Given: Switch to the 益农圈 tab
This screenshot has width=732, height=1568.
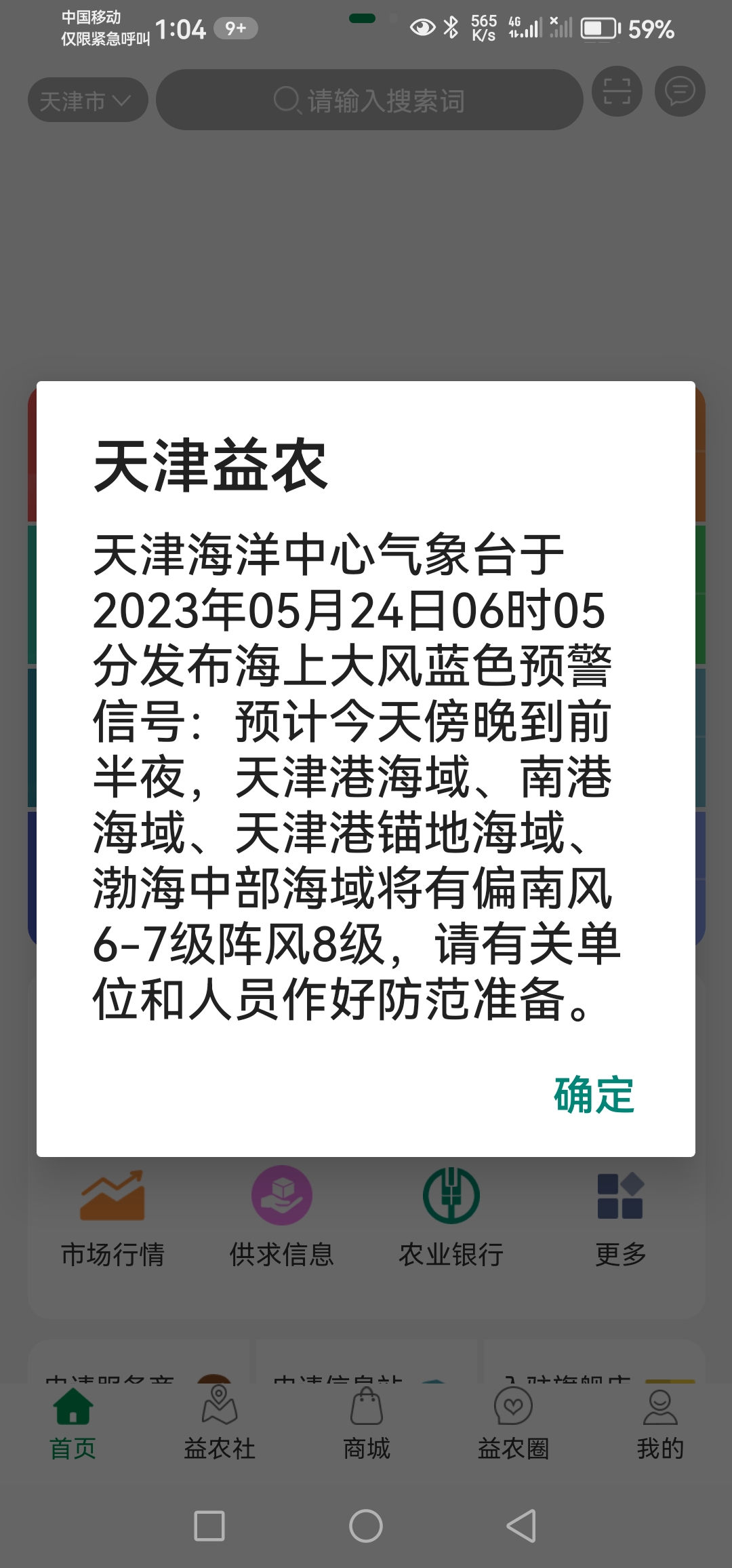Looking at the screenshot, I should (x=513, y=1424).
